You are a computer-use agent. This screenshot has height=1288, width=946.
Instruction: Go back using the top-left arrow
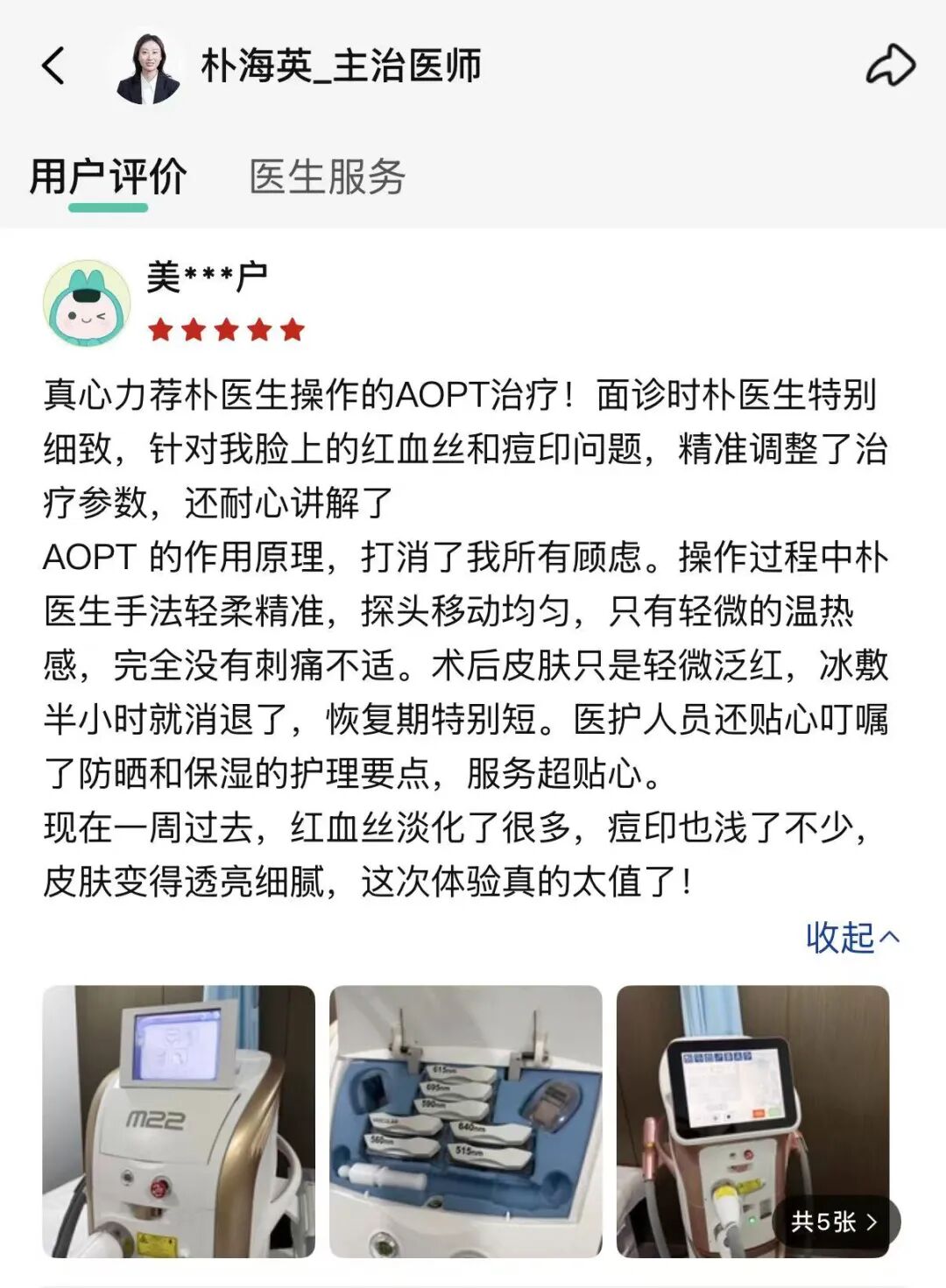54,66
